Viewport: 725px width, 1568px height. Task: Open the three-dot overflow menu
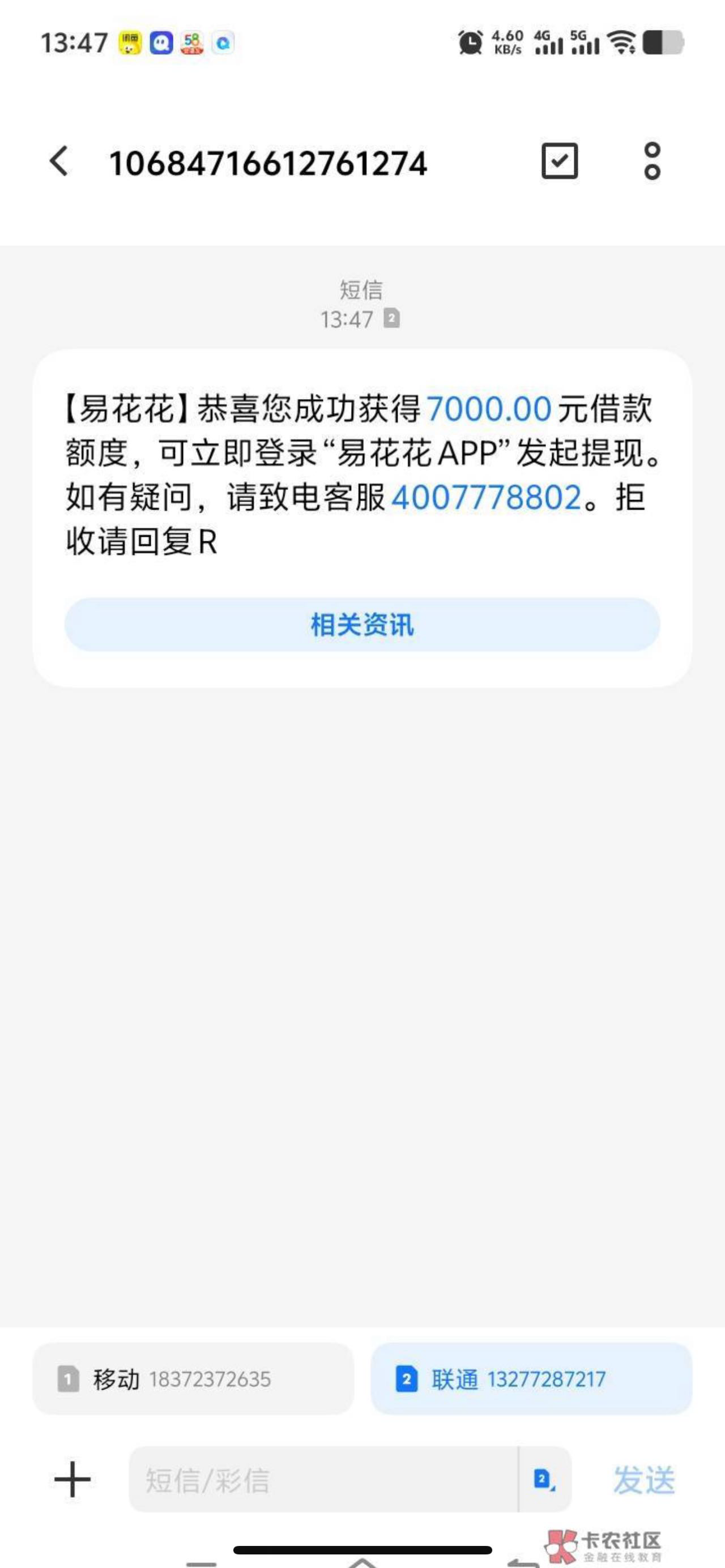[652, 161]
